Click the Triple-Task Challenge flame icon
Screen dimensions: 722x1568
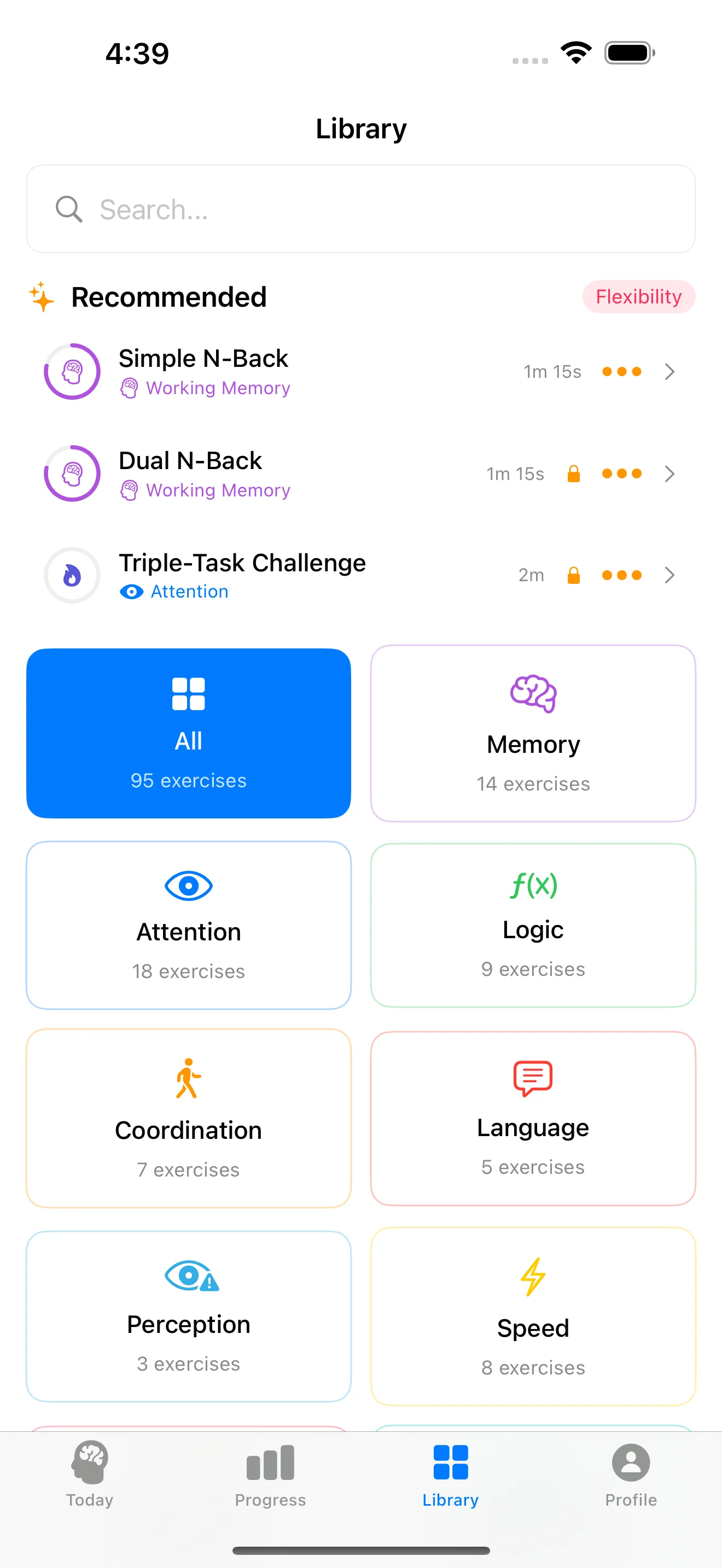coord(72,575)
